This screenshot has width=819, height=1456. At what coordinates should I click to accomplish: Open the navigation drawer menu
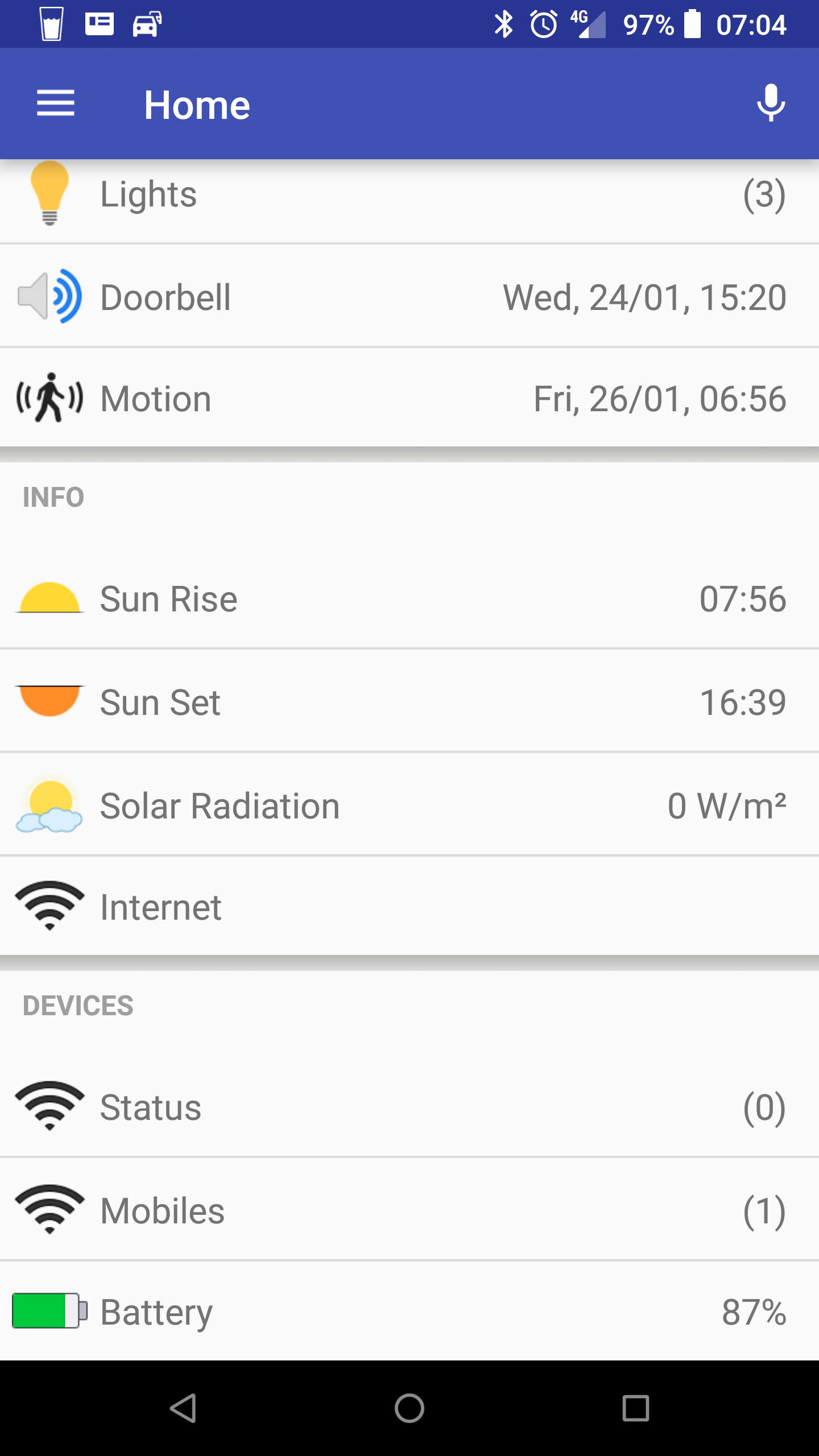click(x=55, y=104)
